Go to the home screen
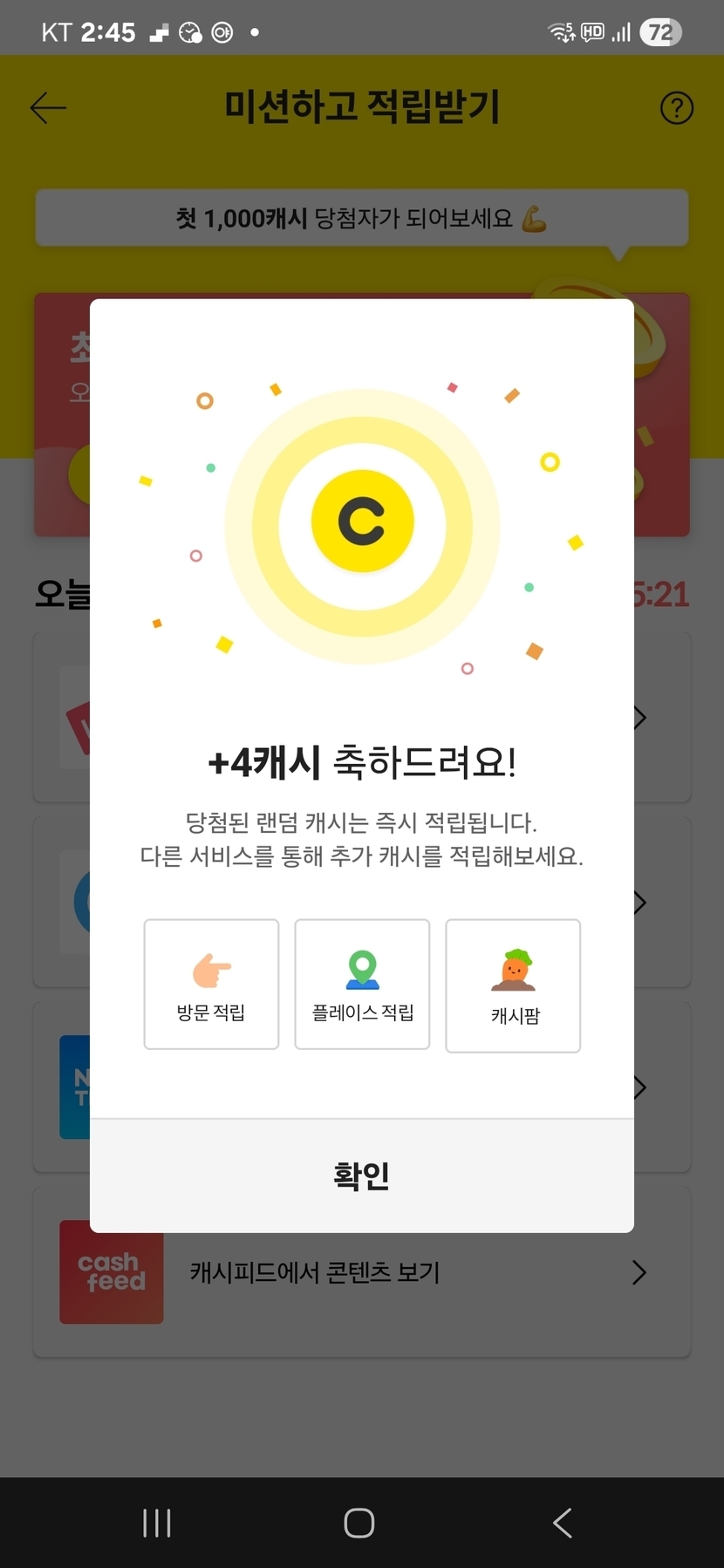Viewport: 724px width, 1568px height. pos(359,1524)
